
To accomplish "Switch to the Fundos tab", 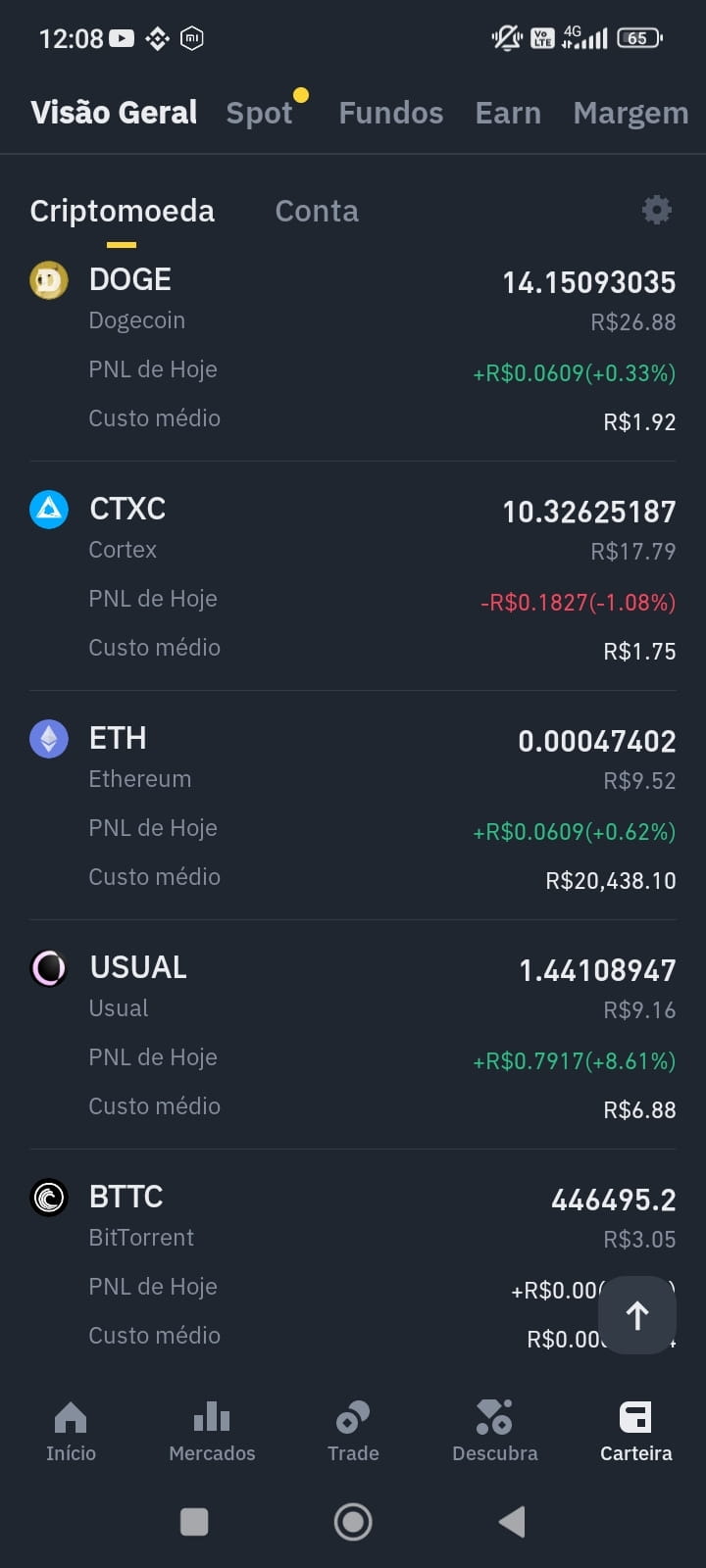I will pyautogui.click(x=390, y=113).
